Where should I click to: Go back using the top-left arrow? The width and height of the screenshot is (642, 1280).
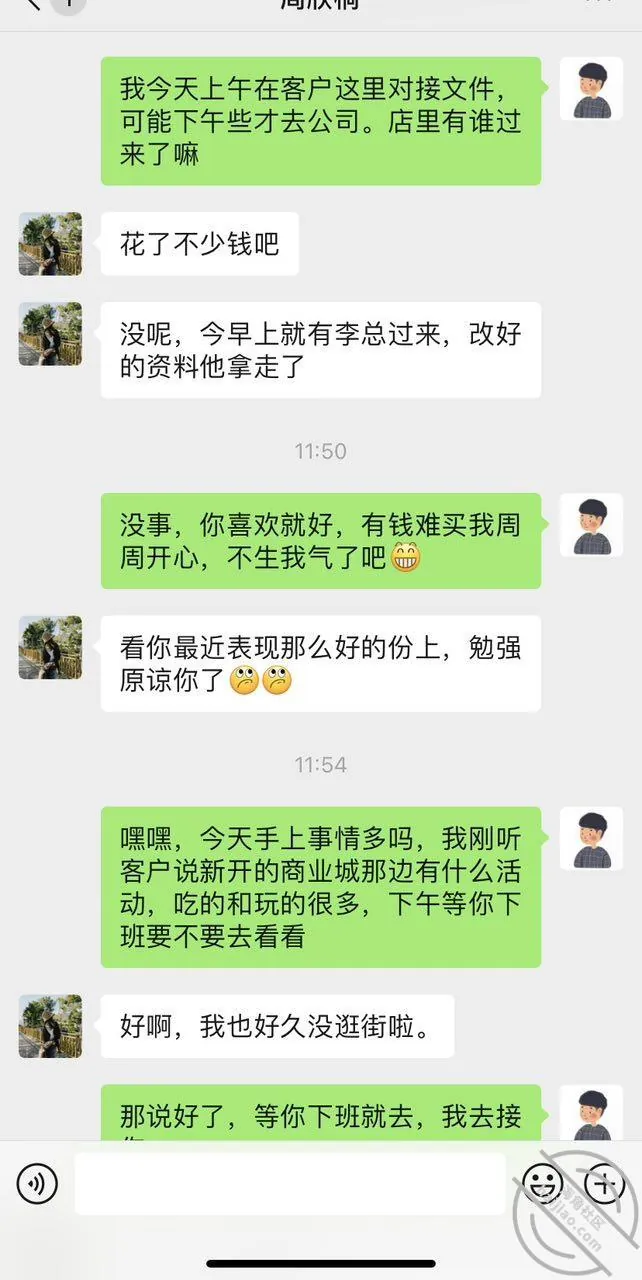click(34, 4)
